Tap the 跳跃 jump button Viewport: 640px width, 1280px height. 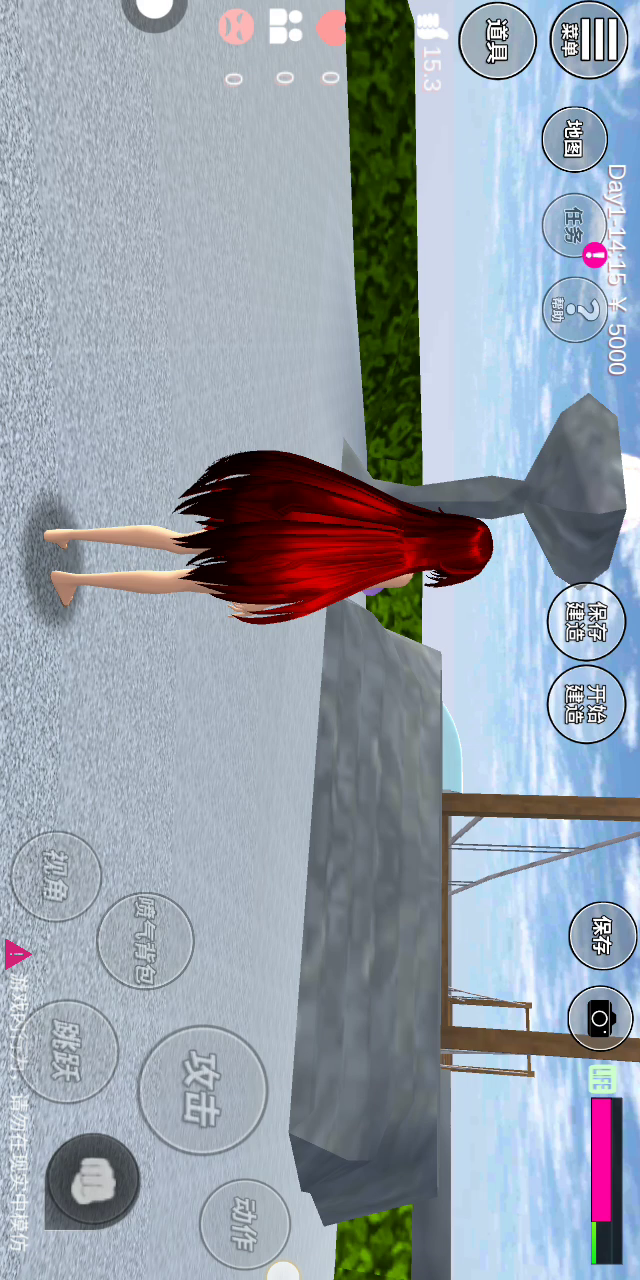(69, 1051)
